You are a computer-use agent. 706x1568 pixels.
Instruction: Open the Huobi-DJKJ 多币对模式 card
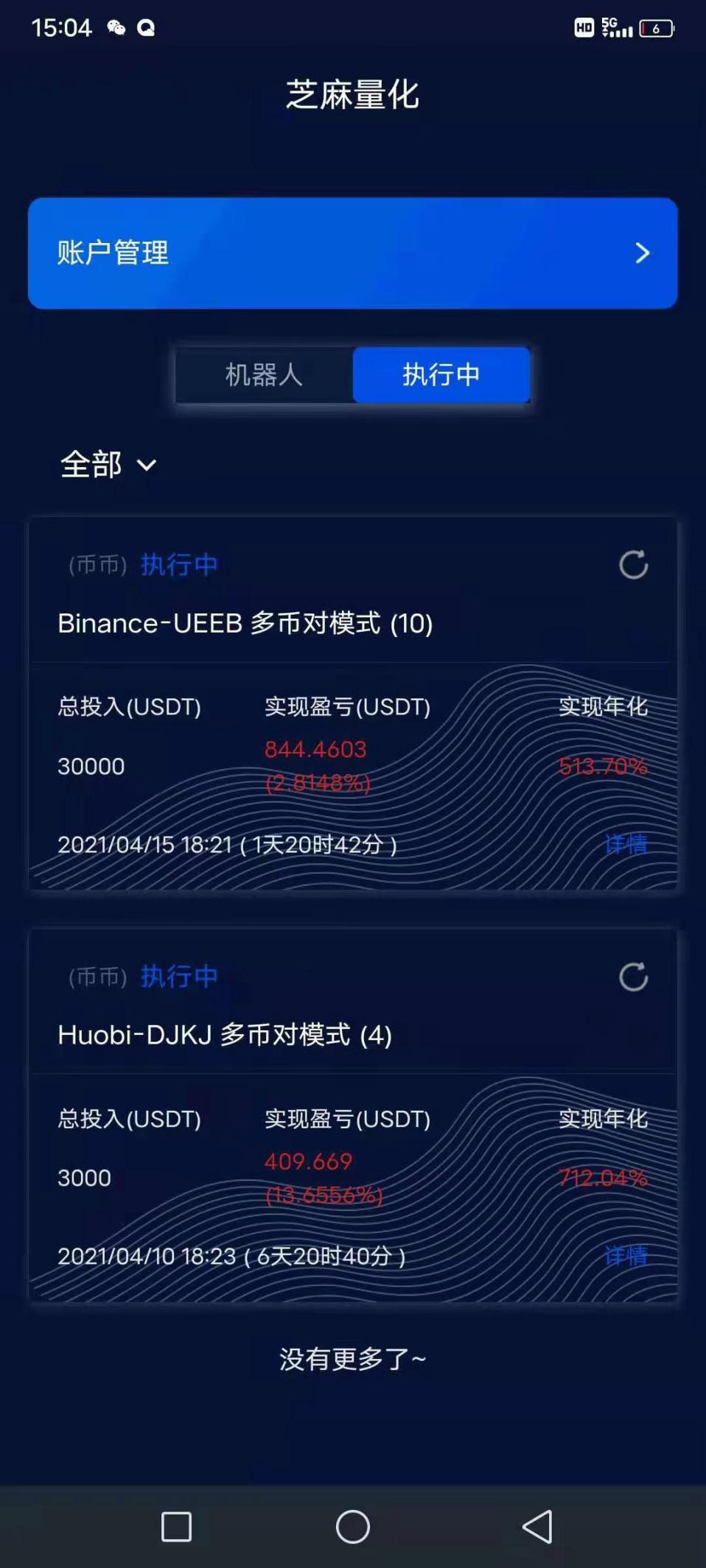[225, 1035]
